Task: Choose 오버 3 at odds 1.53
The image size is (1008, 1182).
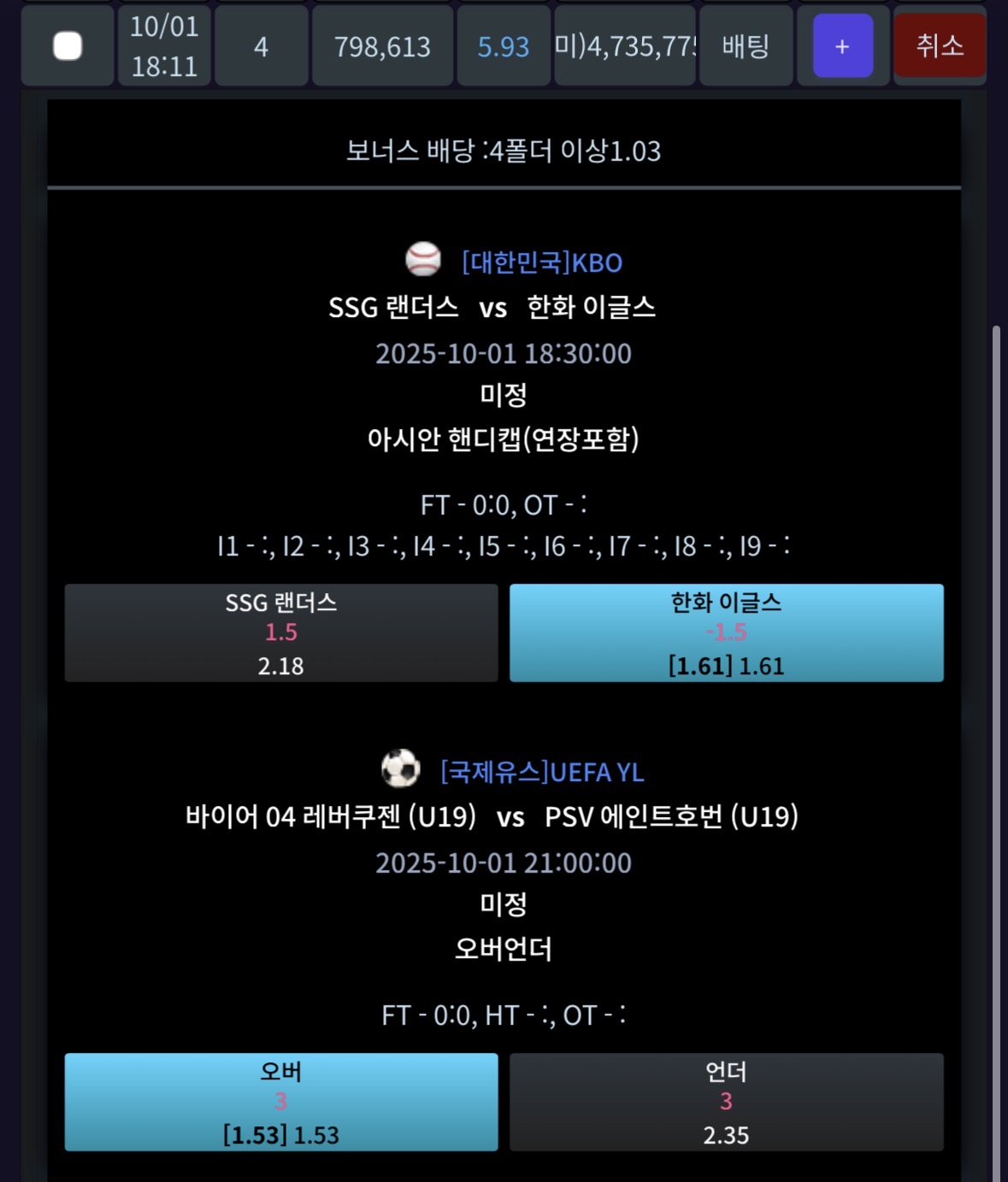Action: pos(281,1103)
